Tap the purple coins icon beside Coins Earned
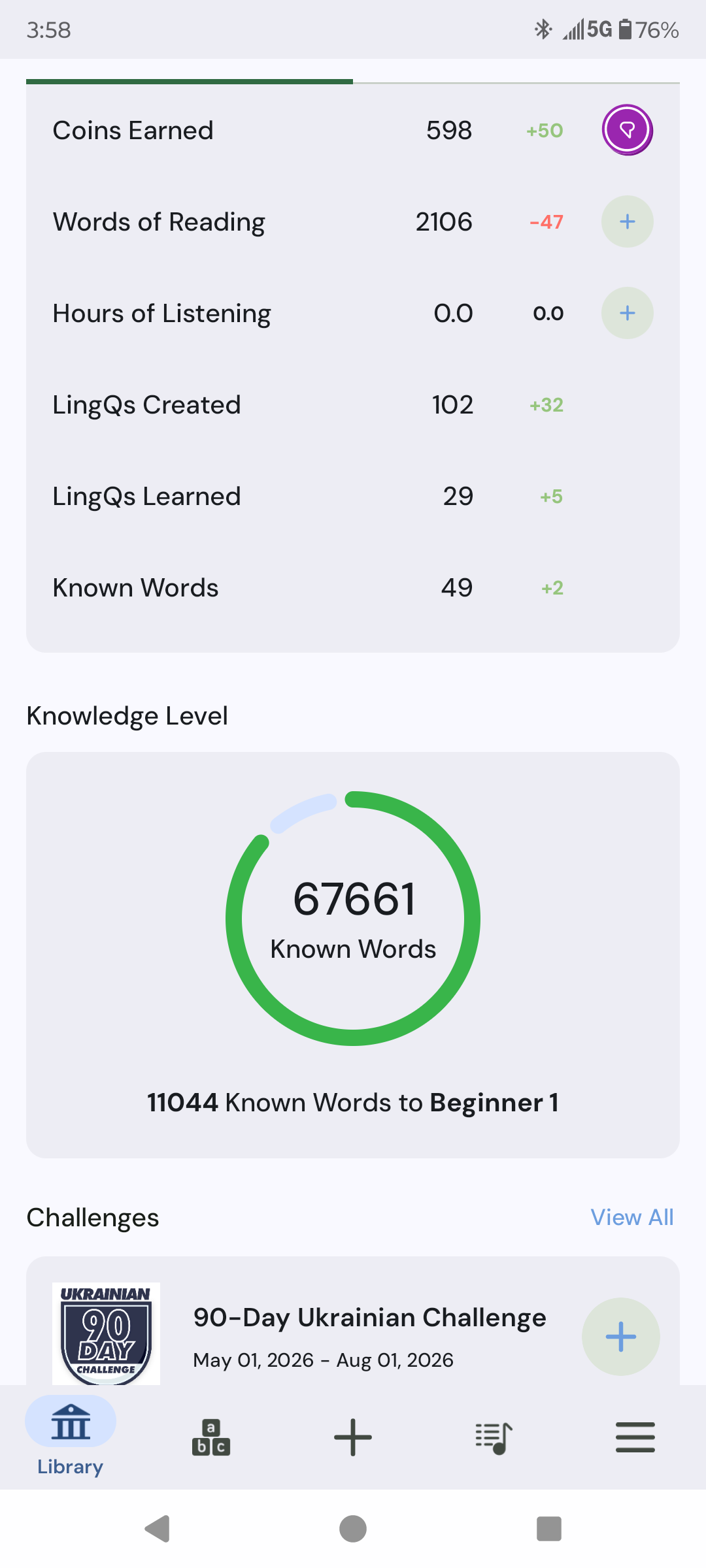 (x=627, y=130)
